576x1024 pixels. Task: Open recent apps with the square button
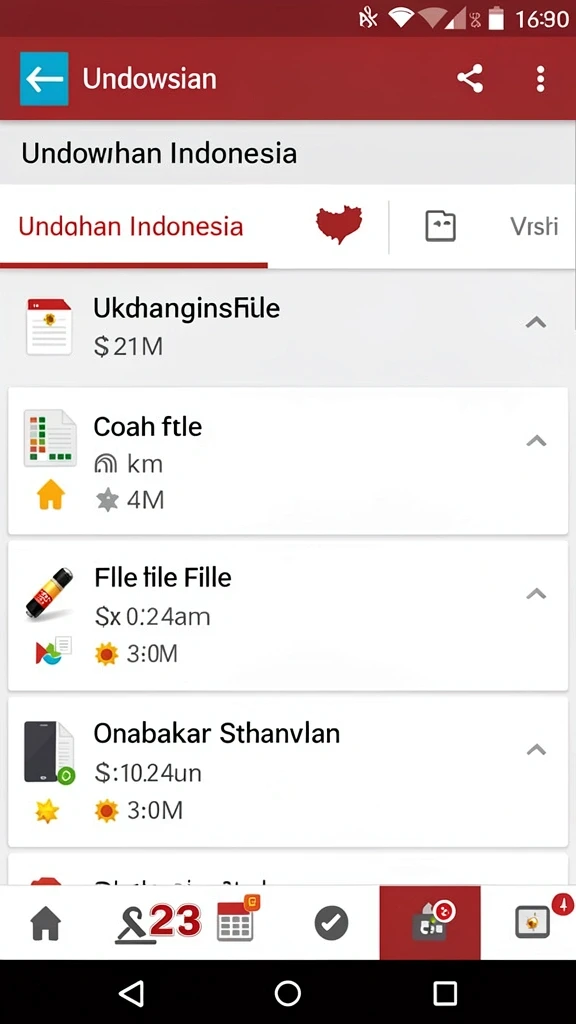(445, 993)
